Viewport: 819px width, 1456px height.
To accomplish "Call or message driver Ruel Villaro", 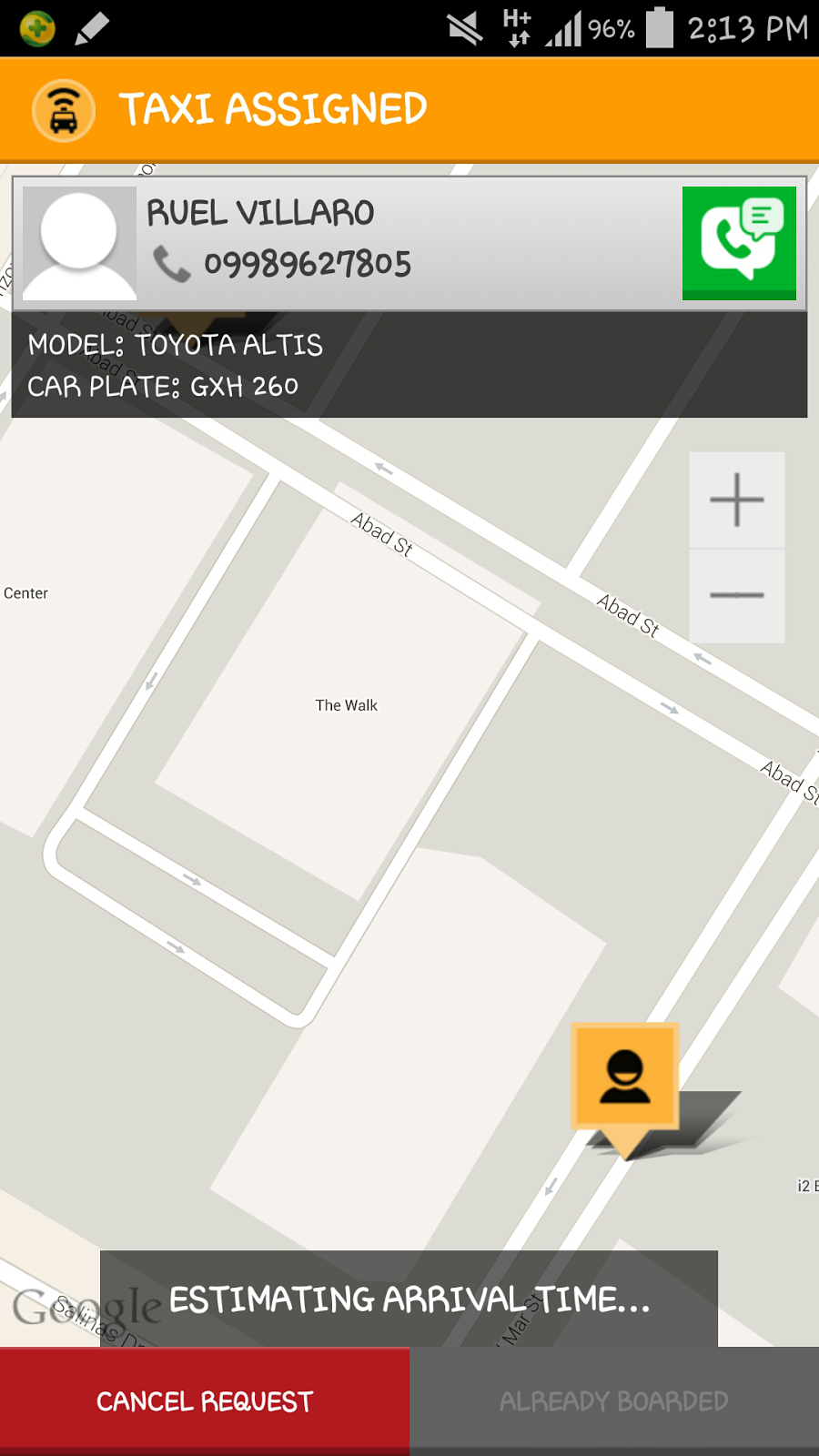I will pyautogui.click(x=739, y=243).
